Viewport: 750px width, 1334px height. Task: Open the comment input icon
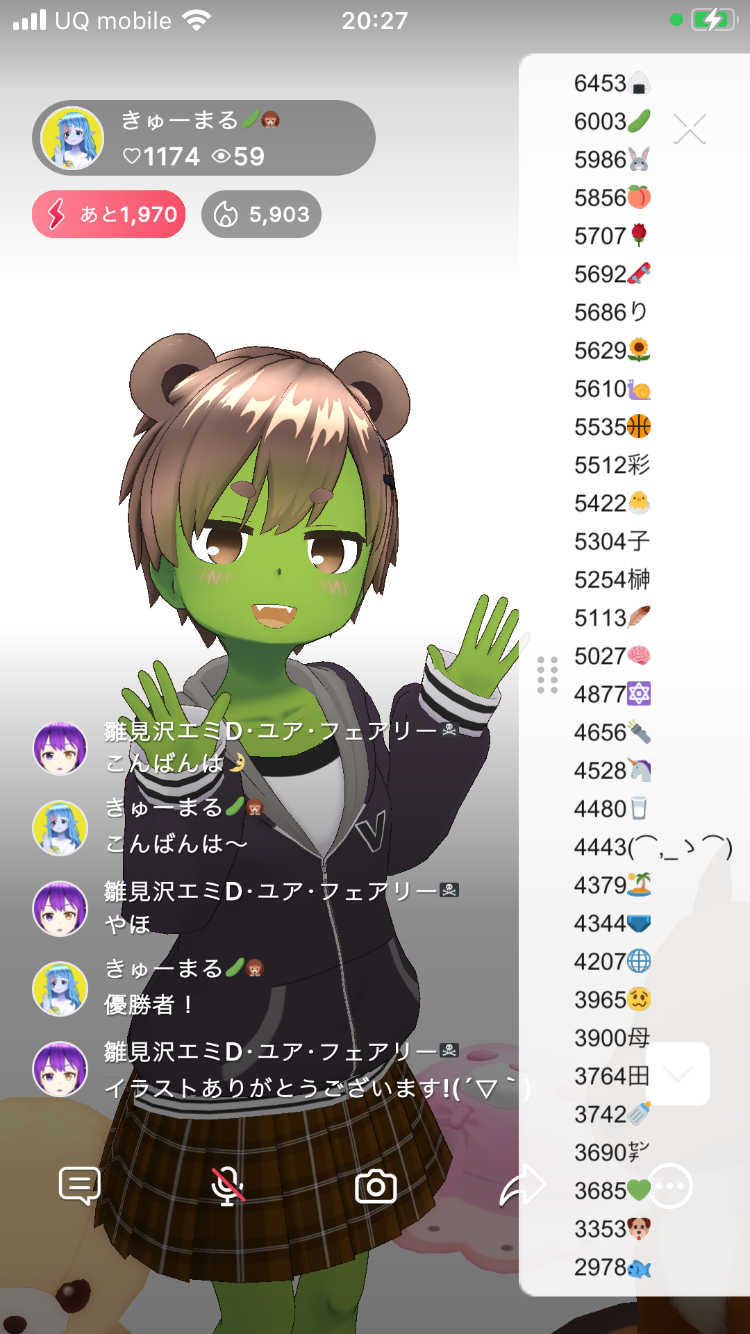80,1186
